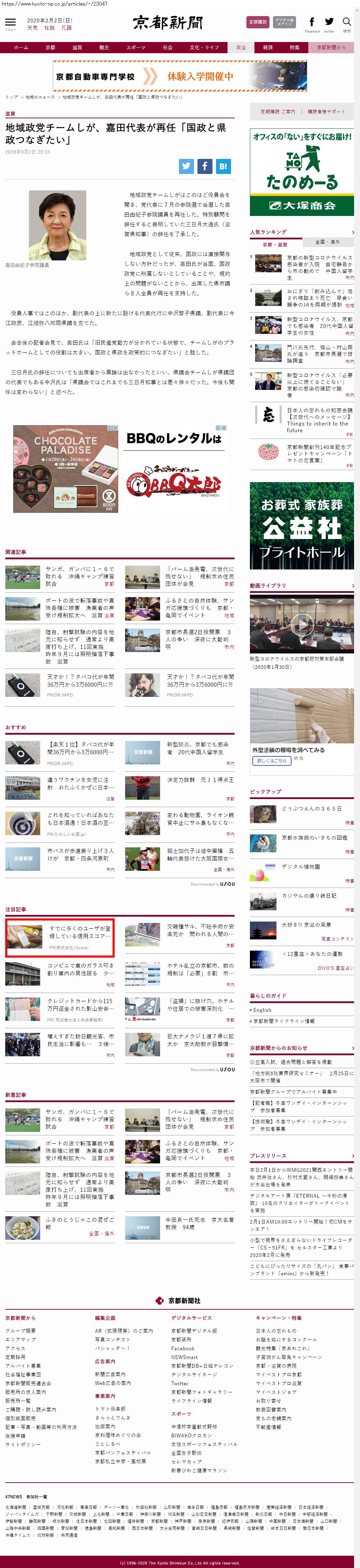Switch ranking to 全国・海外 tab
This screenshot has width=360, height=1568.
pyautogui.click(x=327, y=241)
